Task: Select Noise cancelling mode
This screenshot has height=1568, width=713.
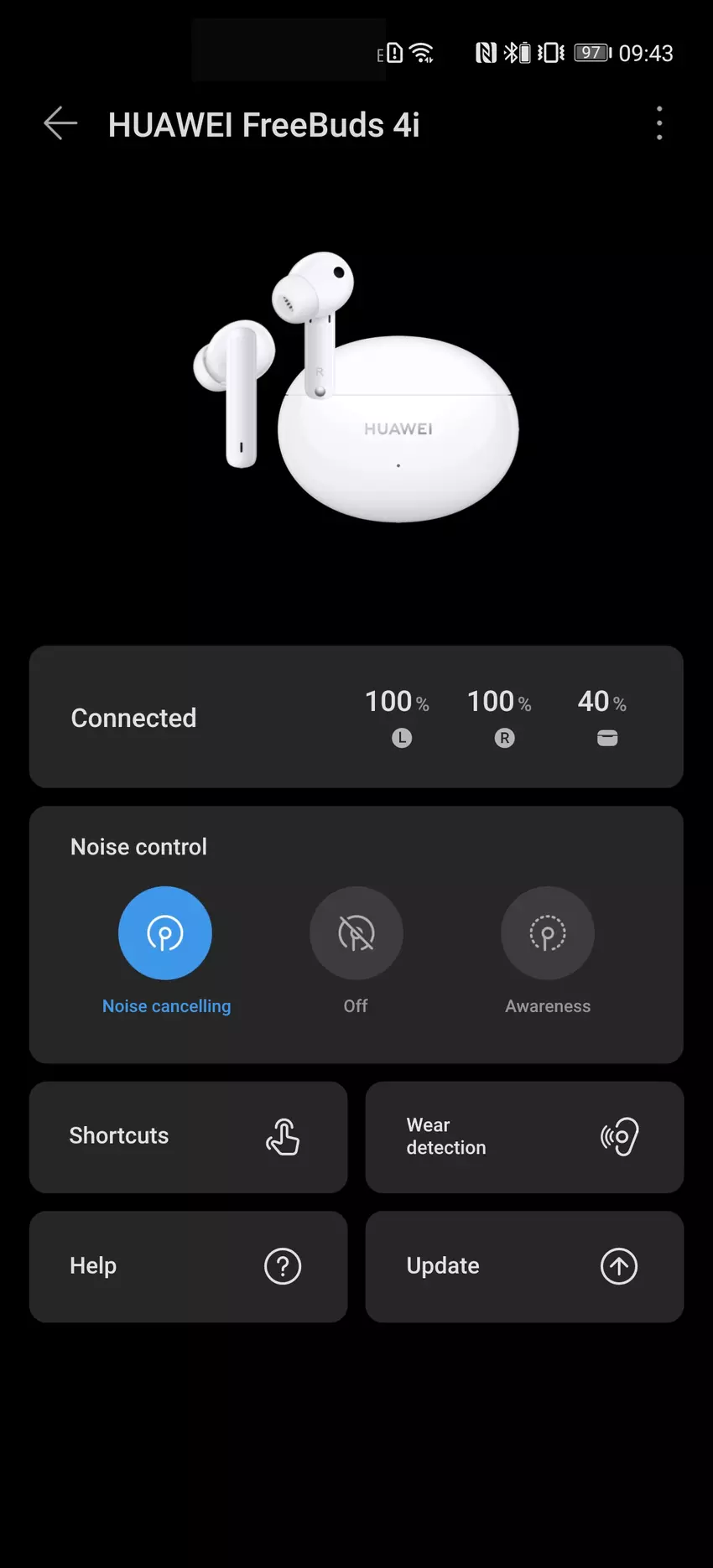Action: tap(165, 933)
